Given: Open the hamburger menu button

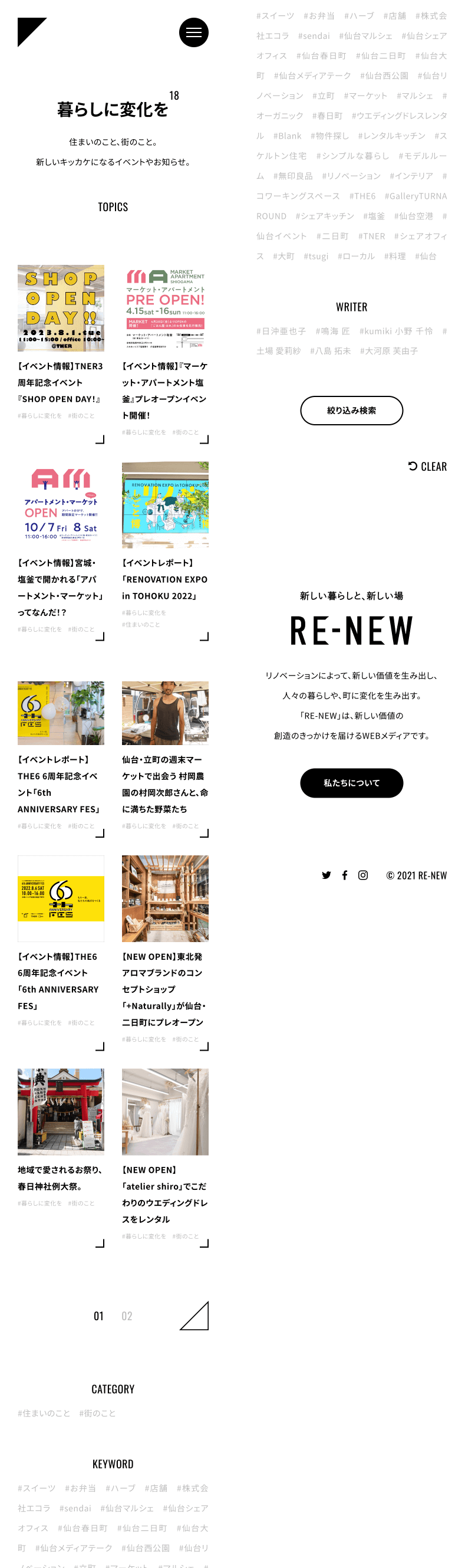Looking at the screenshot, I should click(x=193, y=33).
